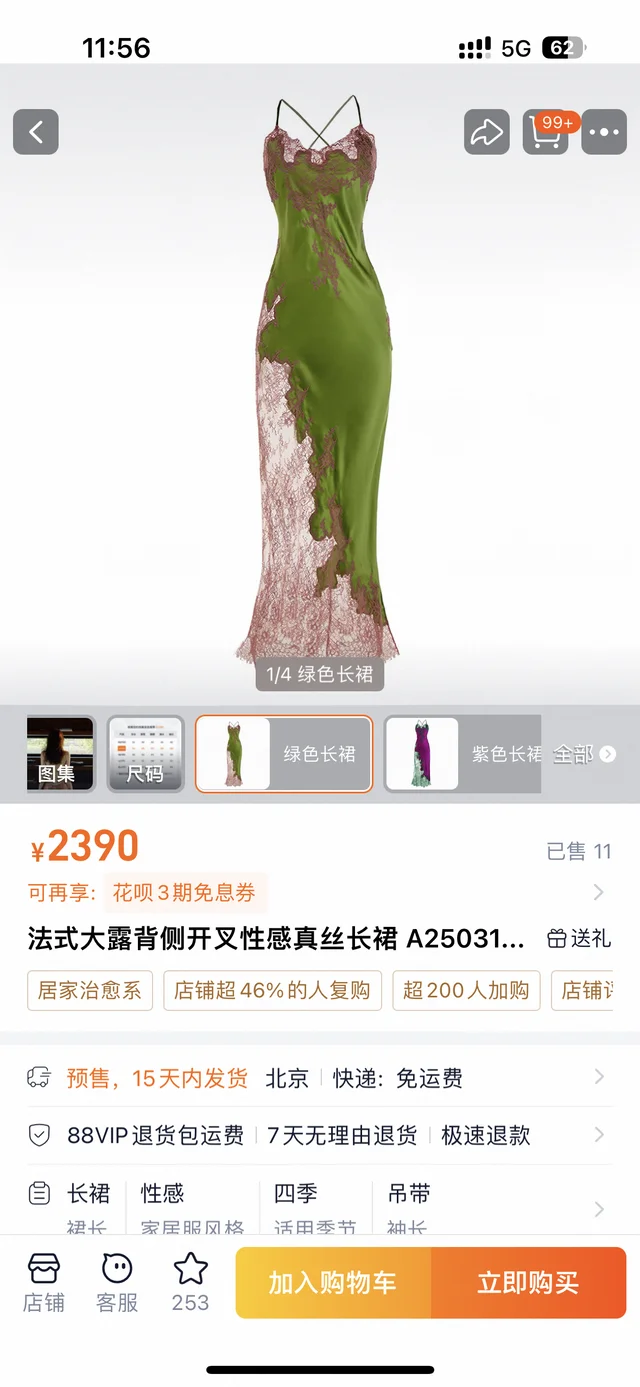Contact 客服 customer service
The width and height of the screenshot is (640, 1387).
[x=117, y=1283]
